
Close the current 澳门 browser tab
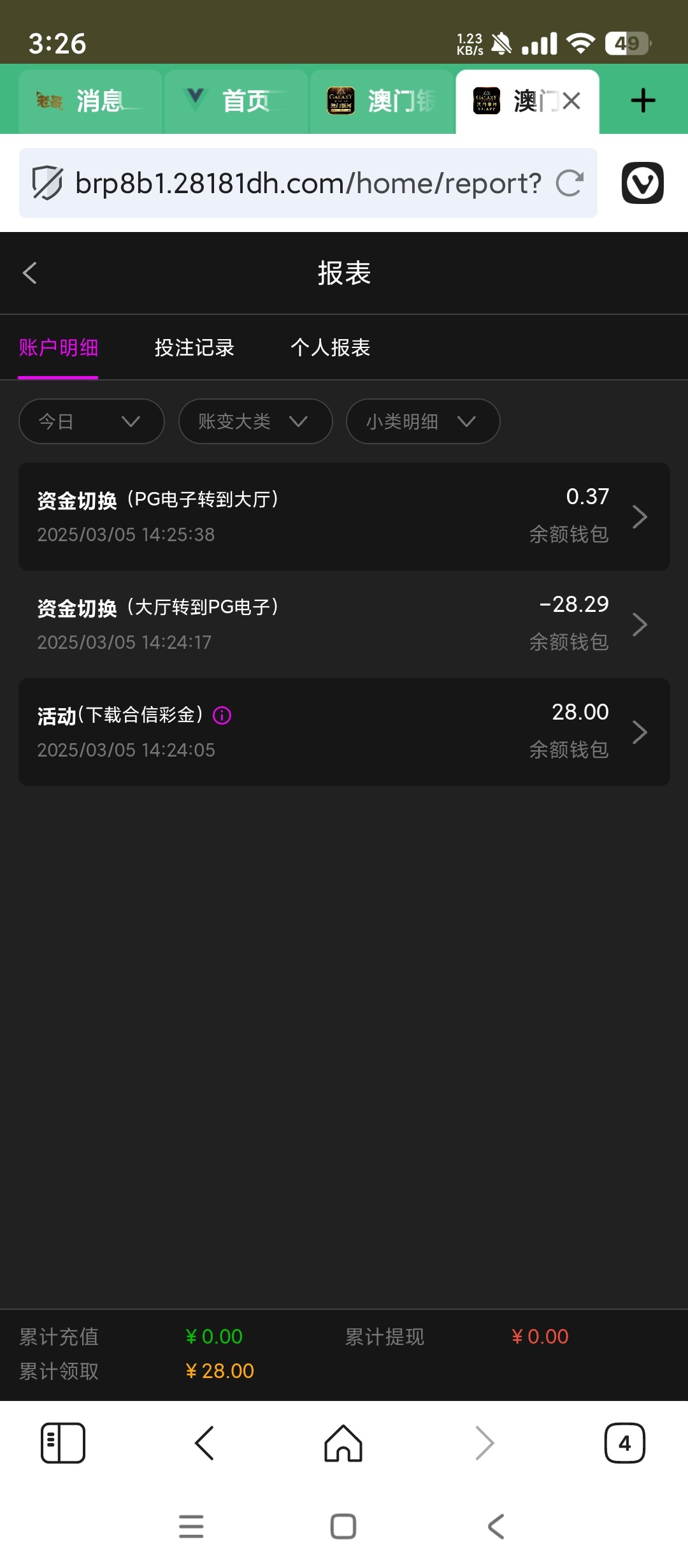(x=571, y=101)
